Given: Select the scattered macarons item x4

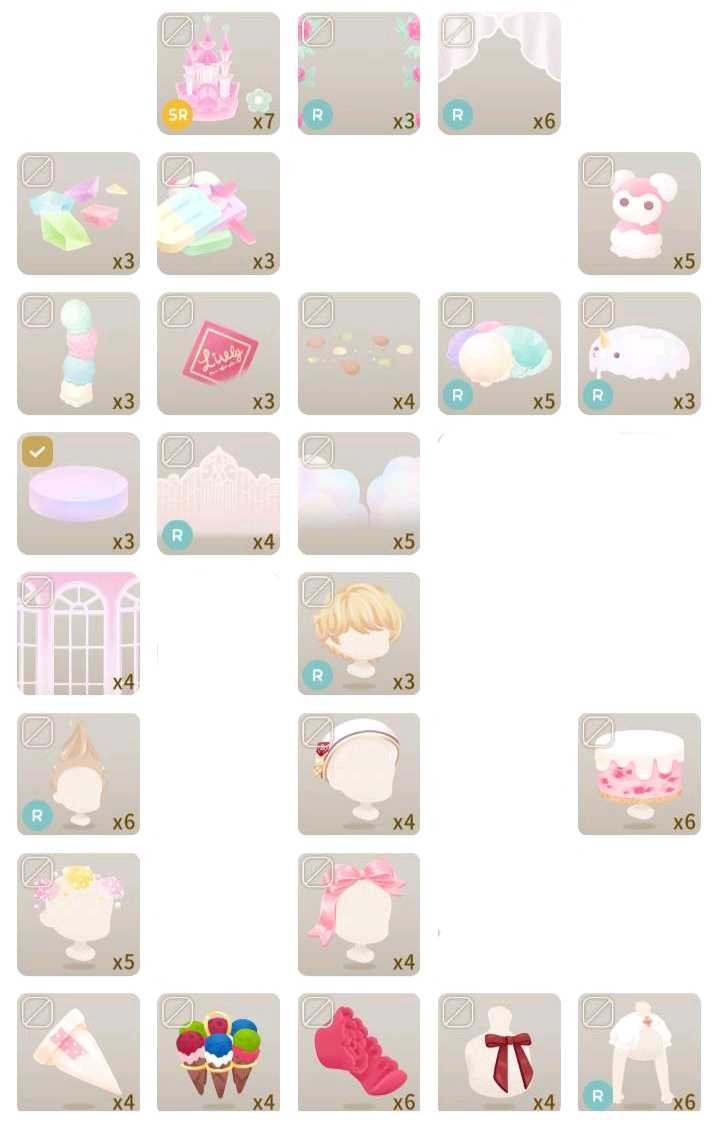Looking at the screenshot, I should pos(358,353).
